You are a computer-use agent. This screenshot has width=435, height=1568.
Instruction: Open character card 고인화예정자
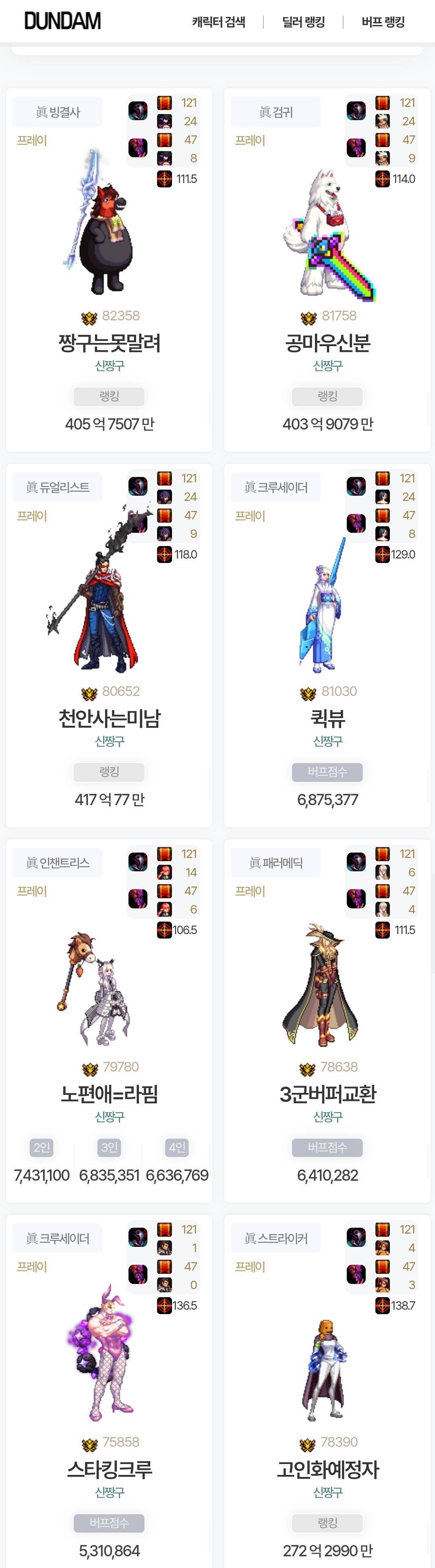(327, 1469)
